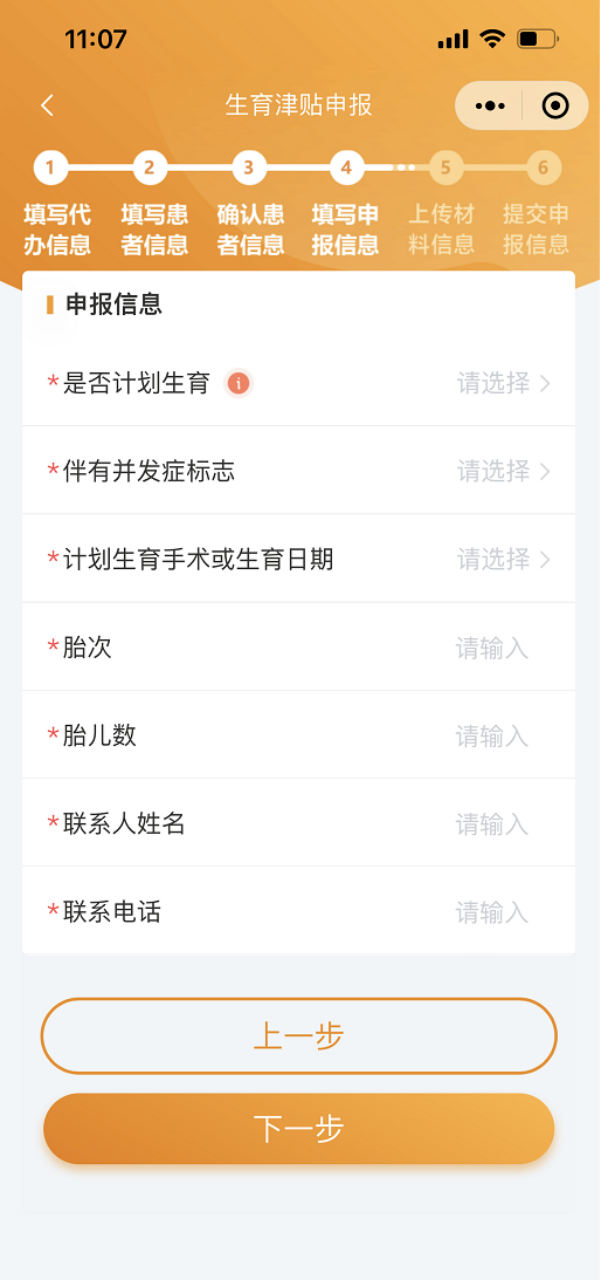This screenshot has width=601, height=1280.
Task: Close the mini program via the circle icon
Action: tap(554, 106)
